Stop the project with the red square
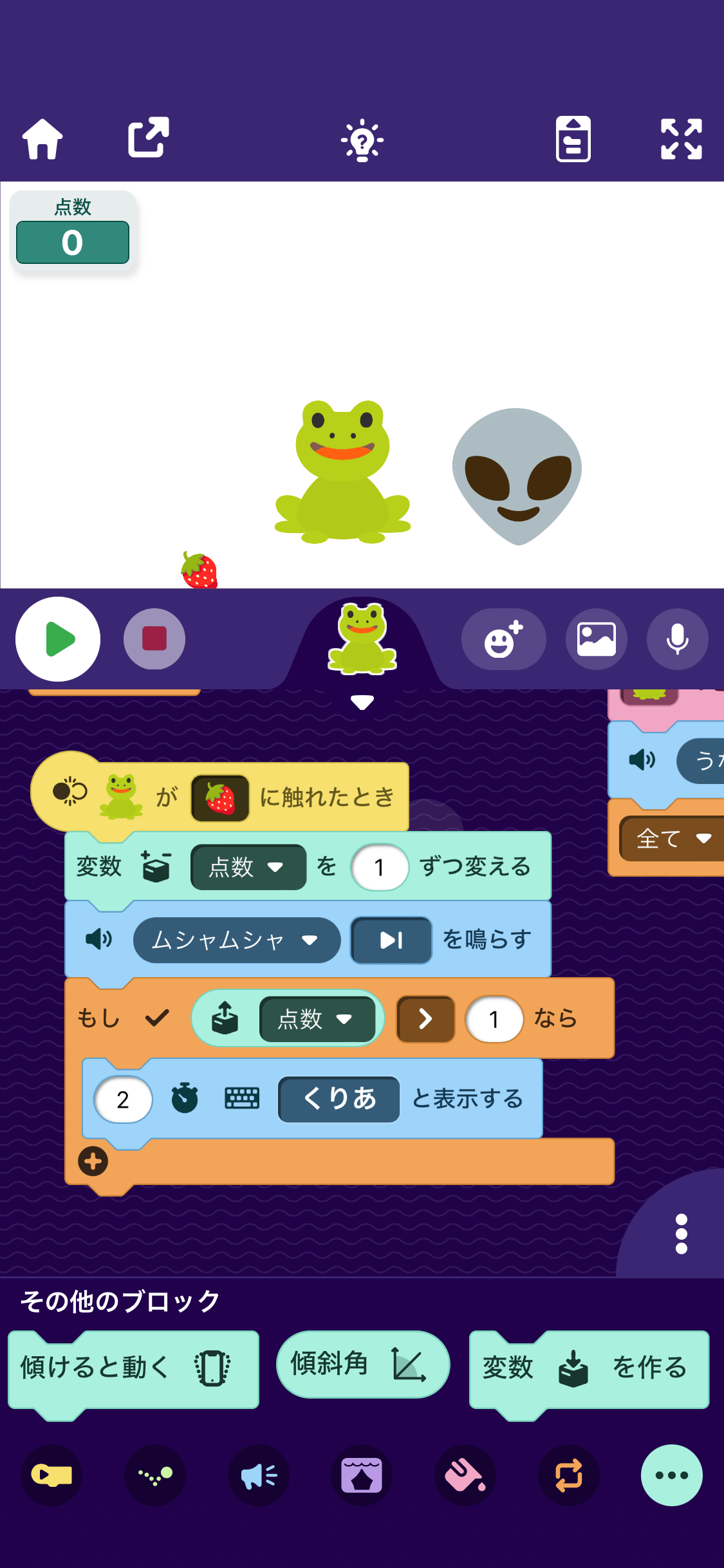The width and height of the screenshot is (724, 1568). 154,639
